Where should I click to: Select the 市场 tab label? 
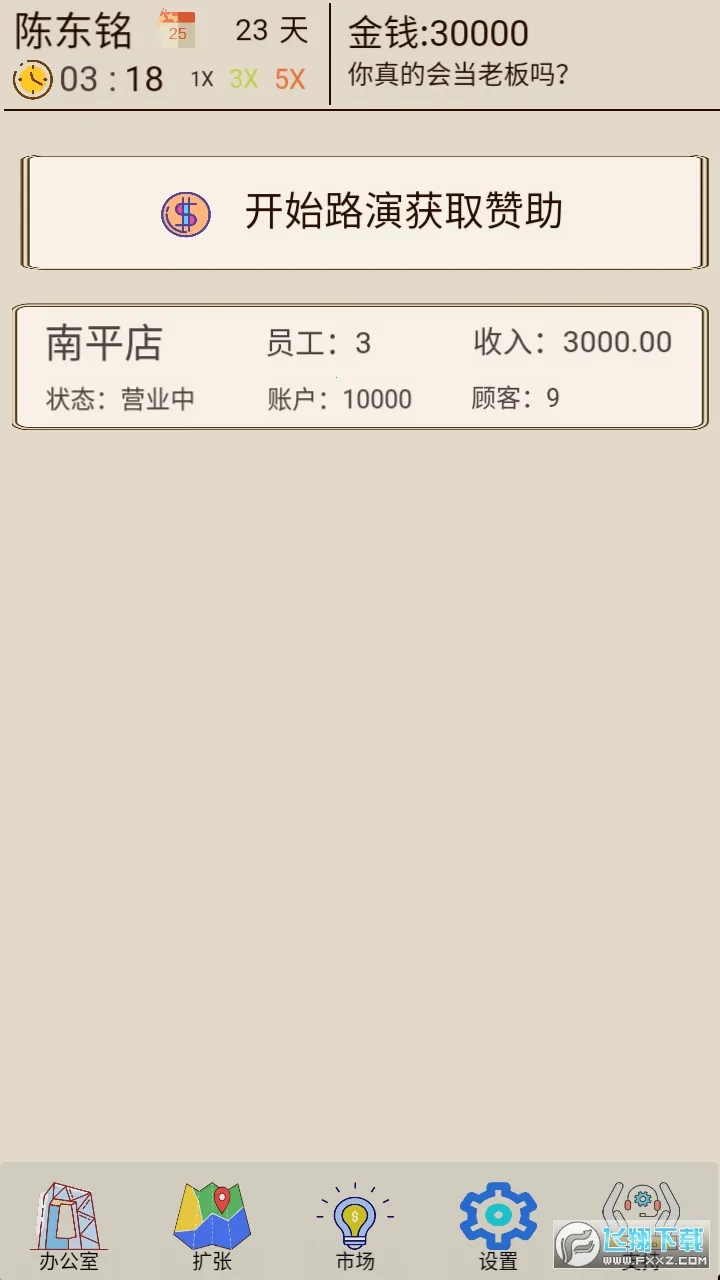[x=352, y=1262]
